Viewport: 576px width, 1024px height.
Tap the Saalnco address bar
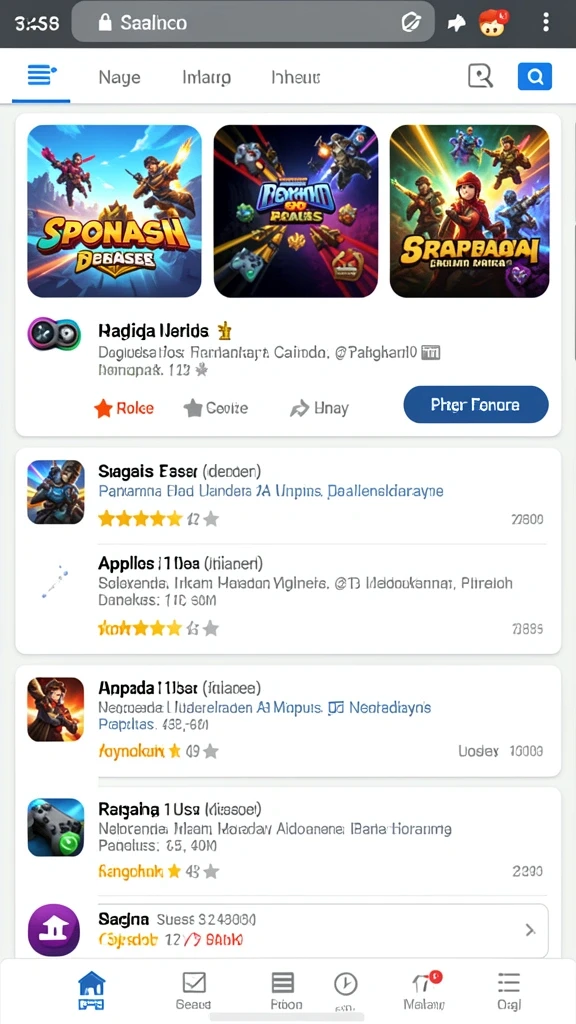click(253, 23)
